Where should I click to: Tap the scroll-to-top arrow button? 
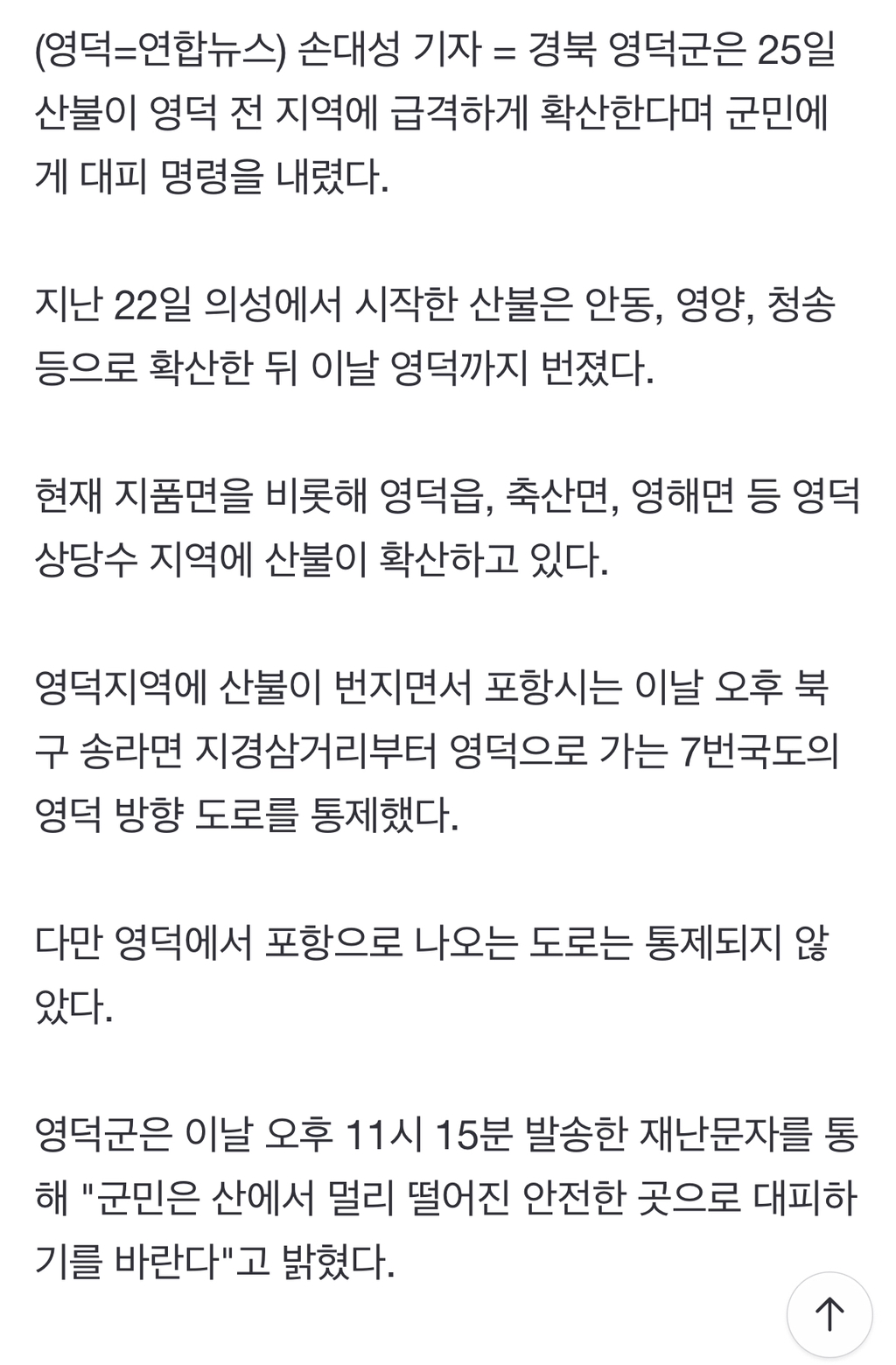coord(829,1314)
